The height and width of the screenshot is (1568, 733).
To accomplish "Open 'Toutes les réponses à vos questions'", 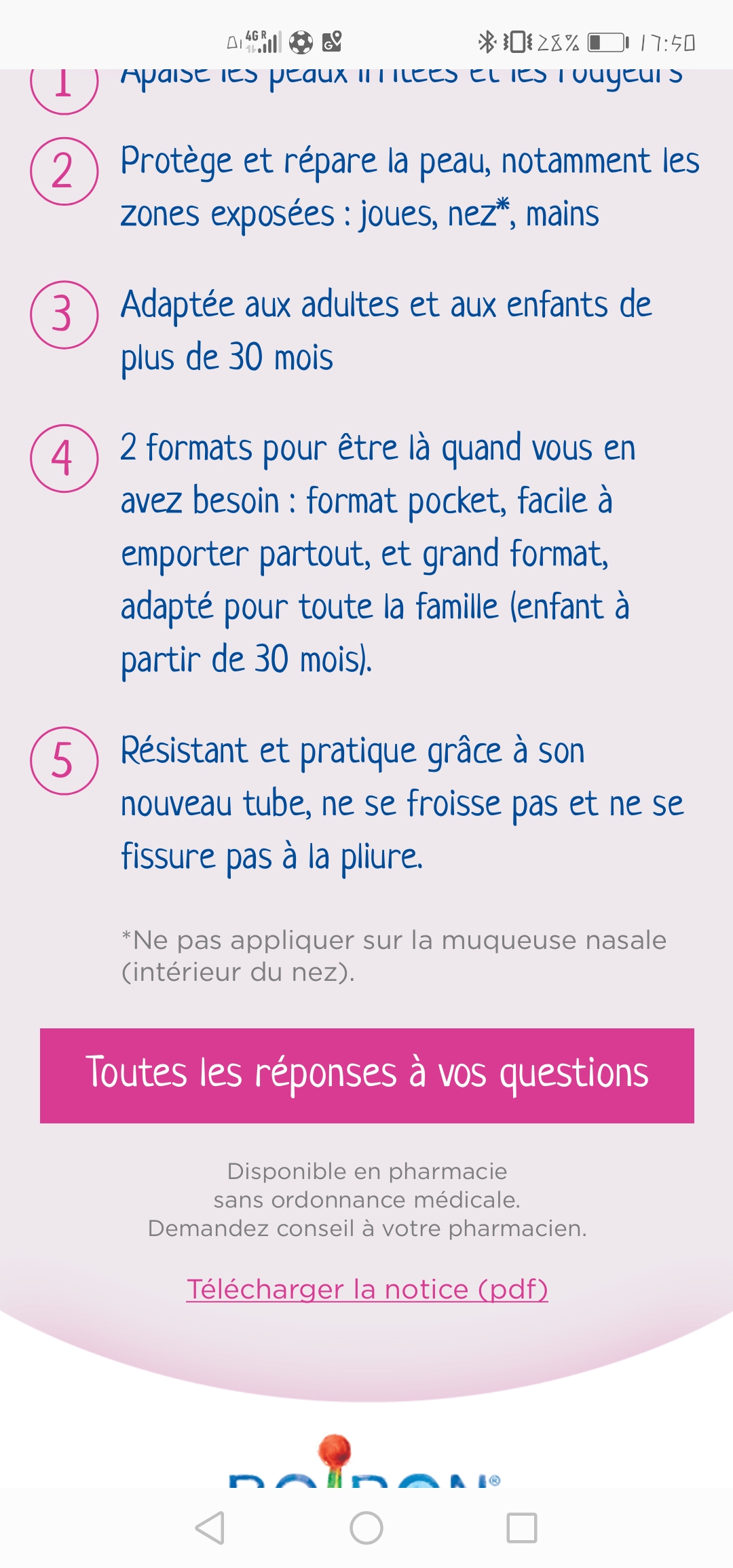I will [366, 1075].
